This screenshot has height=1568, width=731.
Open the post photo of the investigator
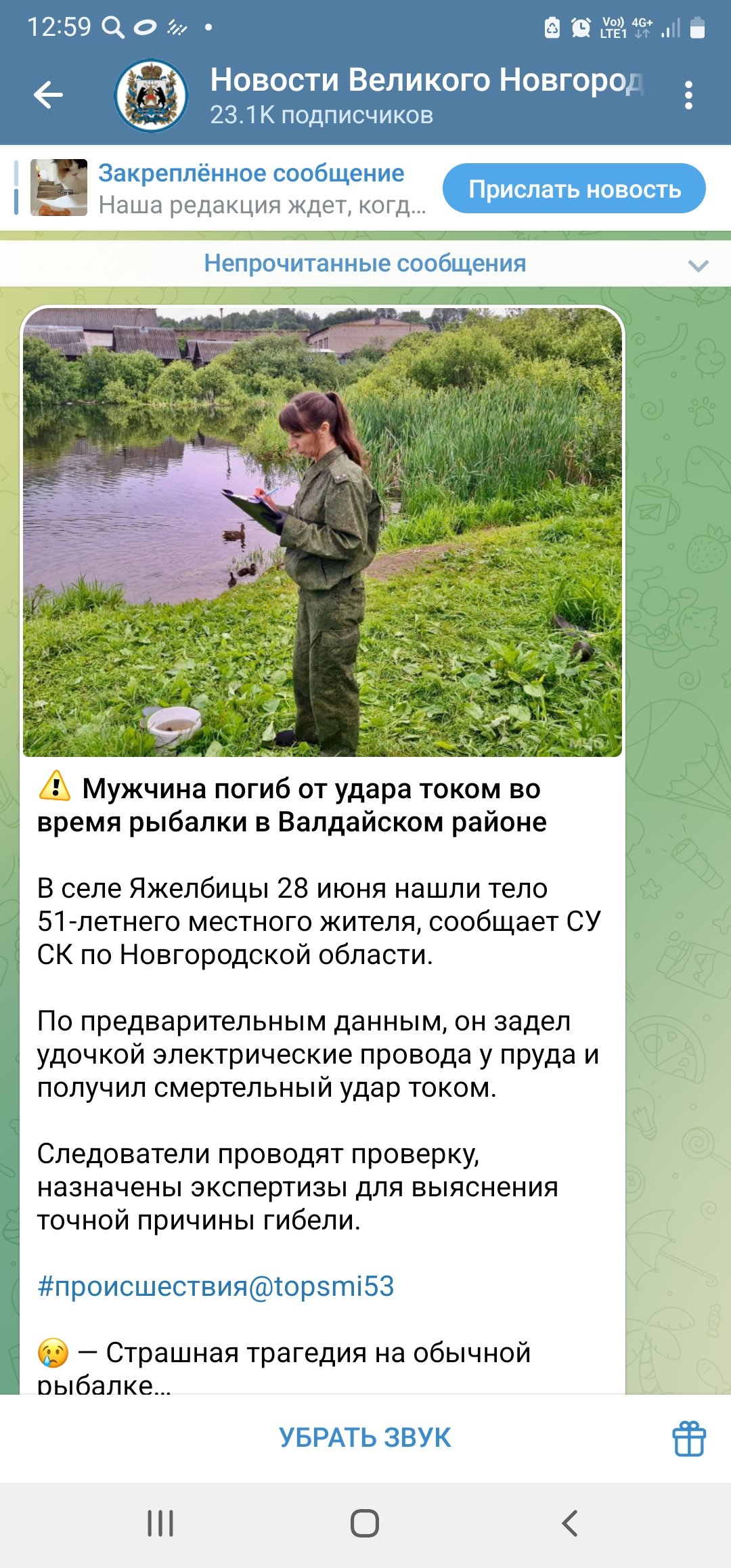(x=322, y=531)
